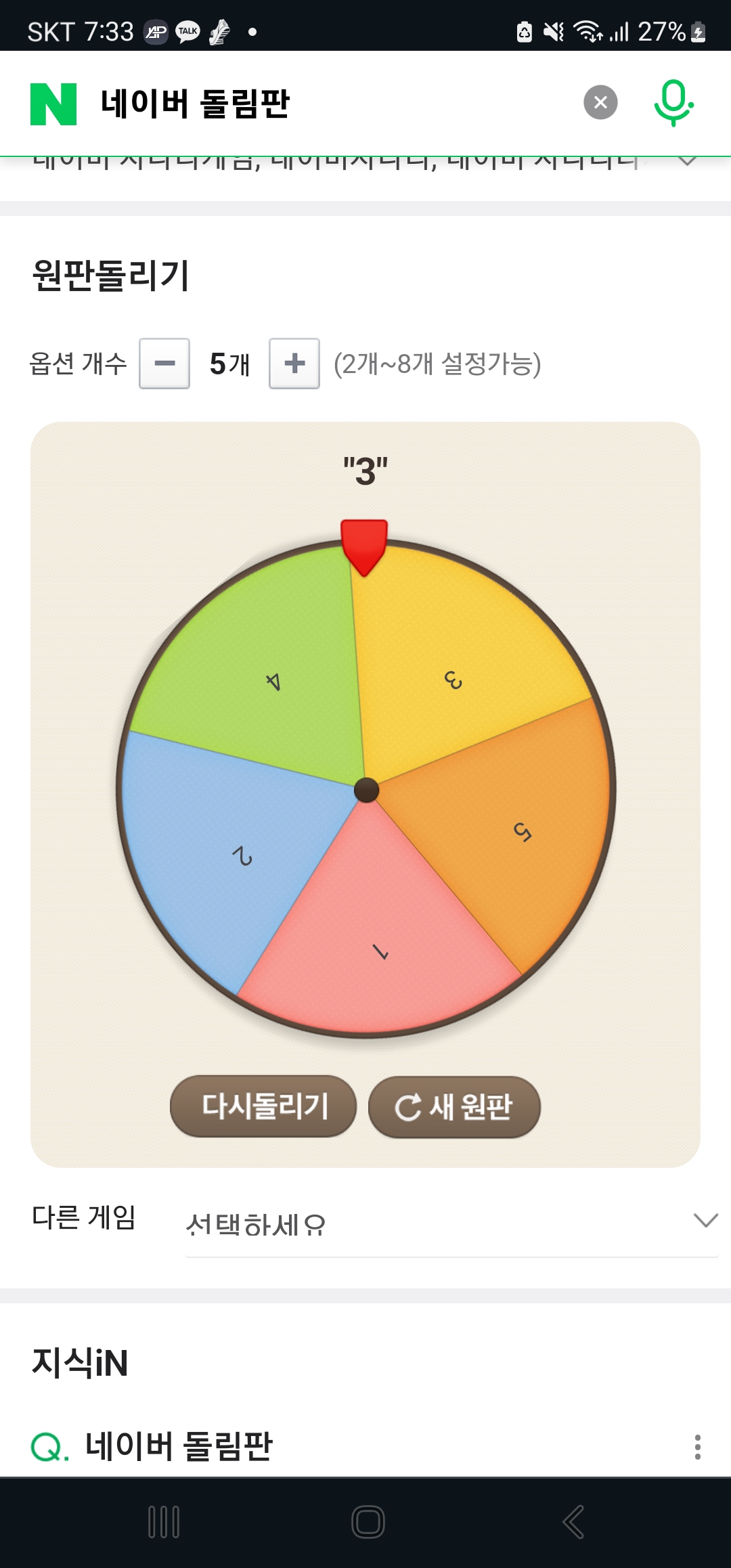Image resolution: width=731 pixels, height=1568 pixels.
Task: Open the Naver home logo
Action: click(x=53, y=104)
